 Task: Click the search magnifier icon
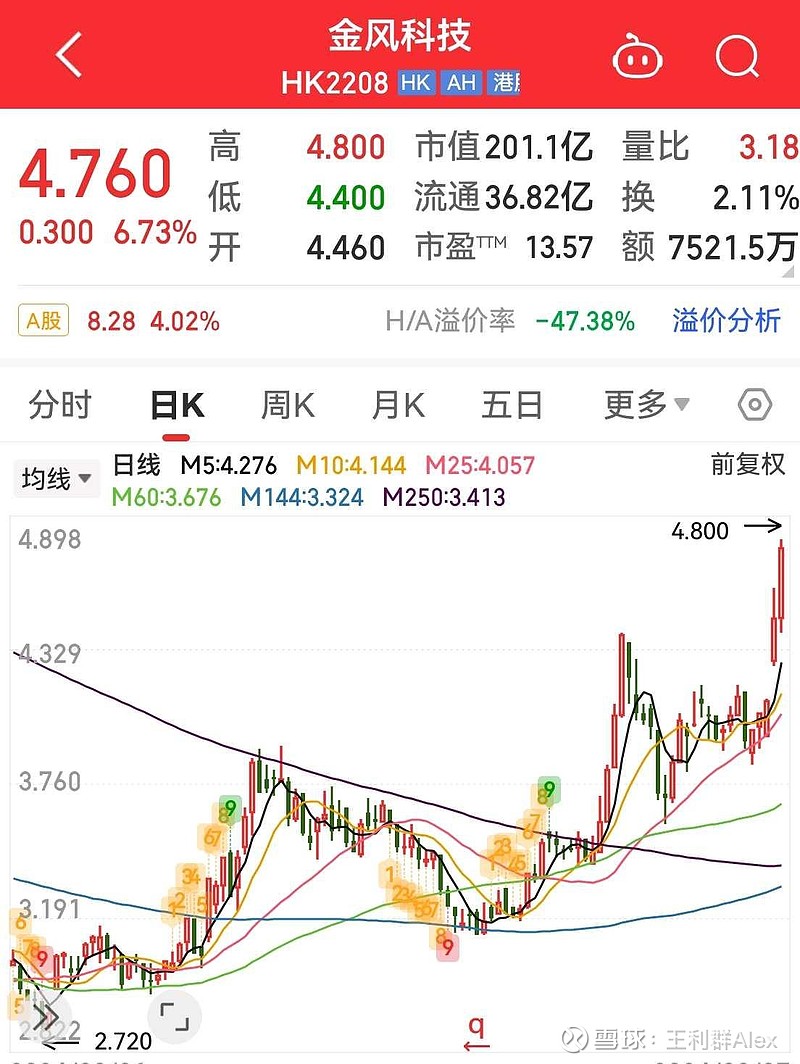point(737,57)
